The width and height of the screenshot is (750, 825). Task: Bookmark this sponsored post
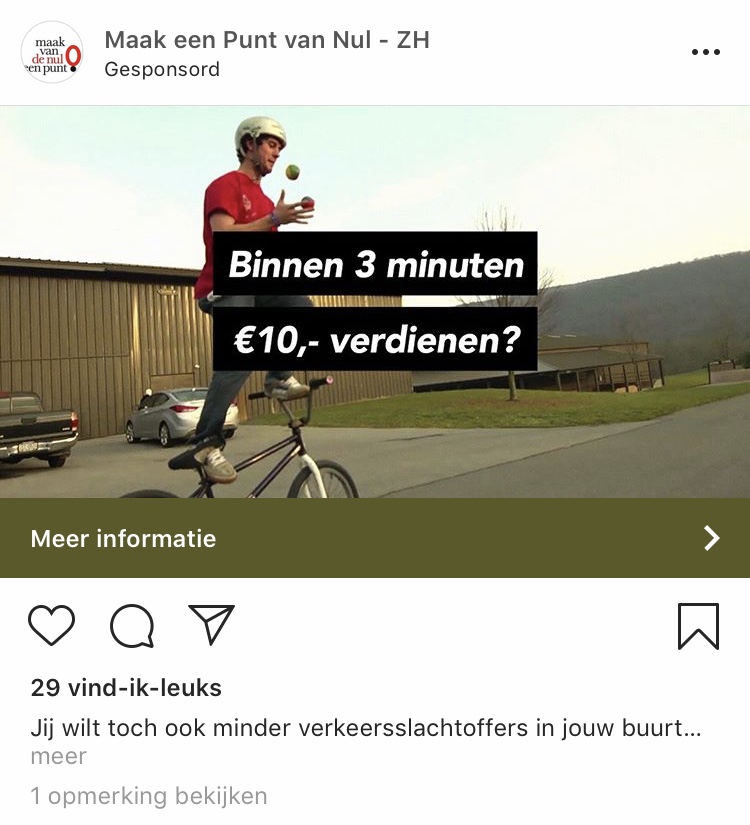tap(698, 627)
